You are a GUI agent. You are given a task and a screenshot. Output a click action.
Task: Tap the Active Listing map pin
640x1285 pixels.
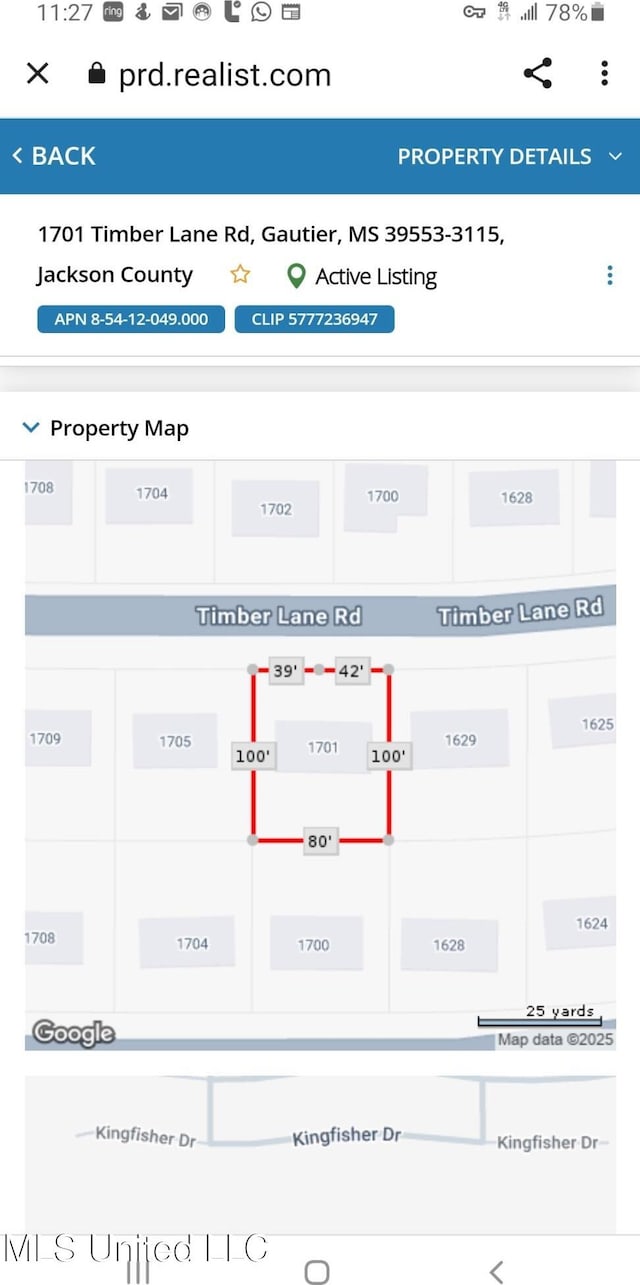[296, 276]
